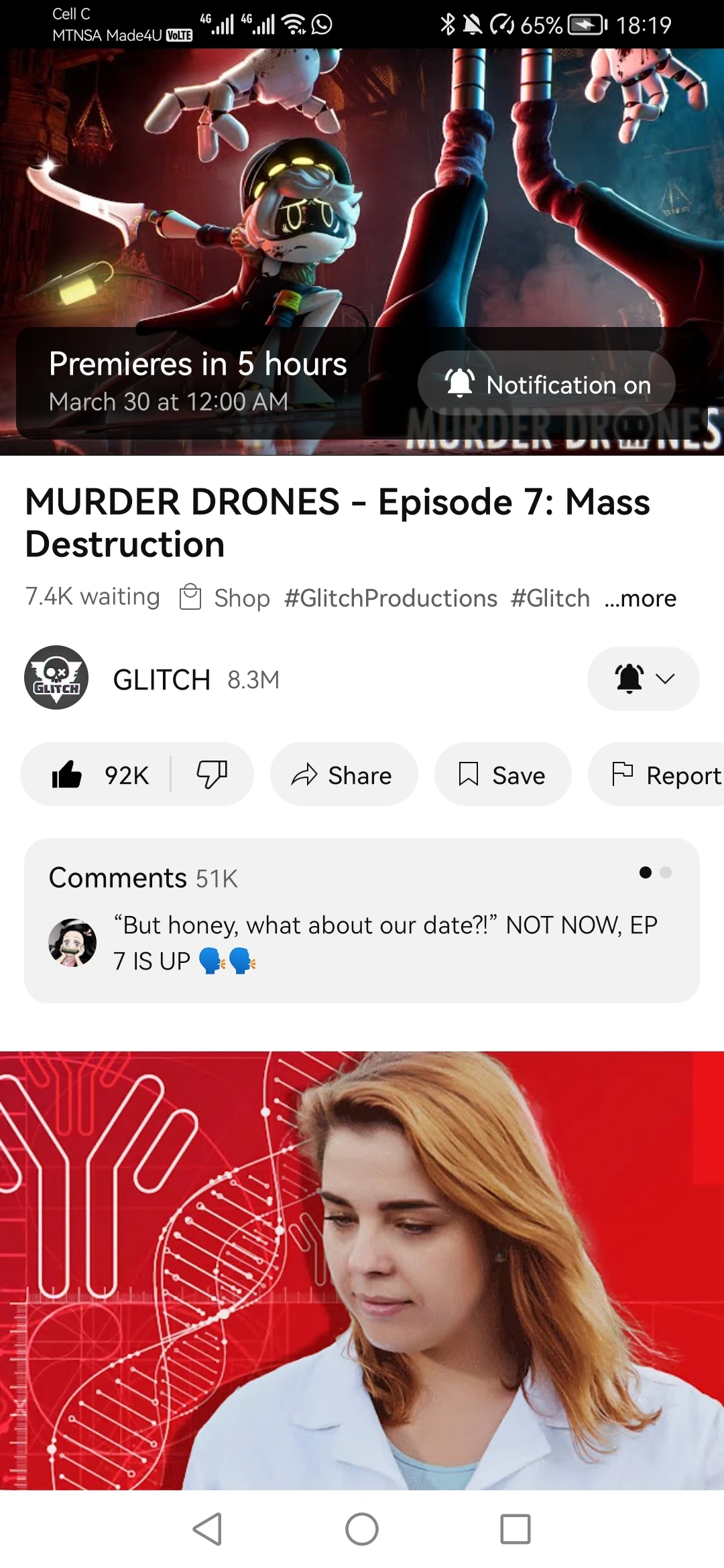This screenshot has height=1568, width=724.
Task: Report this video
Action: pos(664,775)
